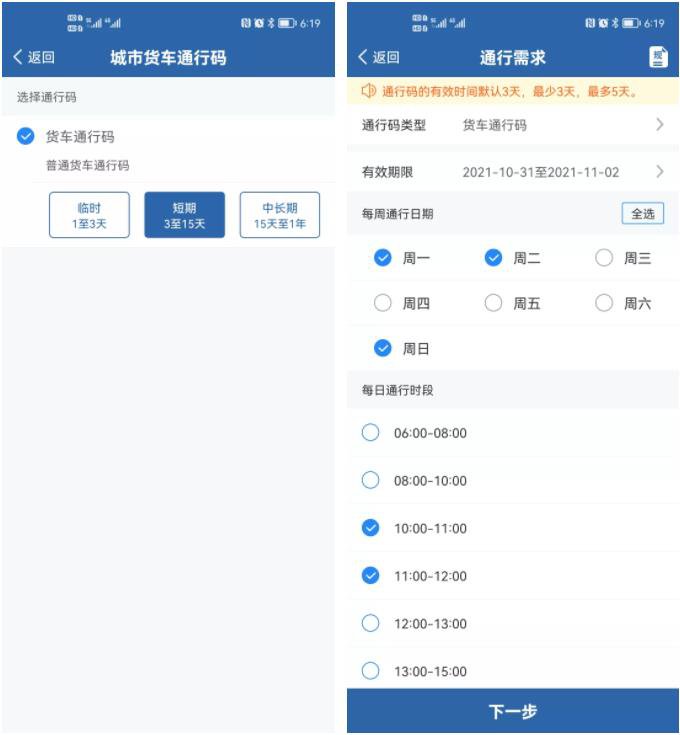The height and width of the screenshot is (735, 680).
Task: Check 周五
Action: tap(493, 303)
